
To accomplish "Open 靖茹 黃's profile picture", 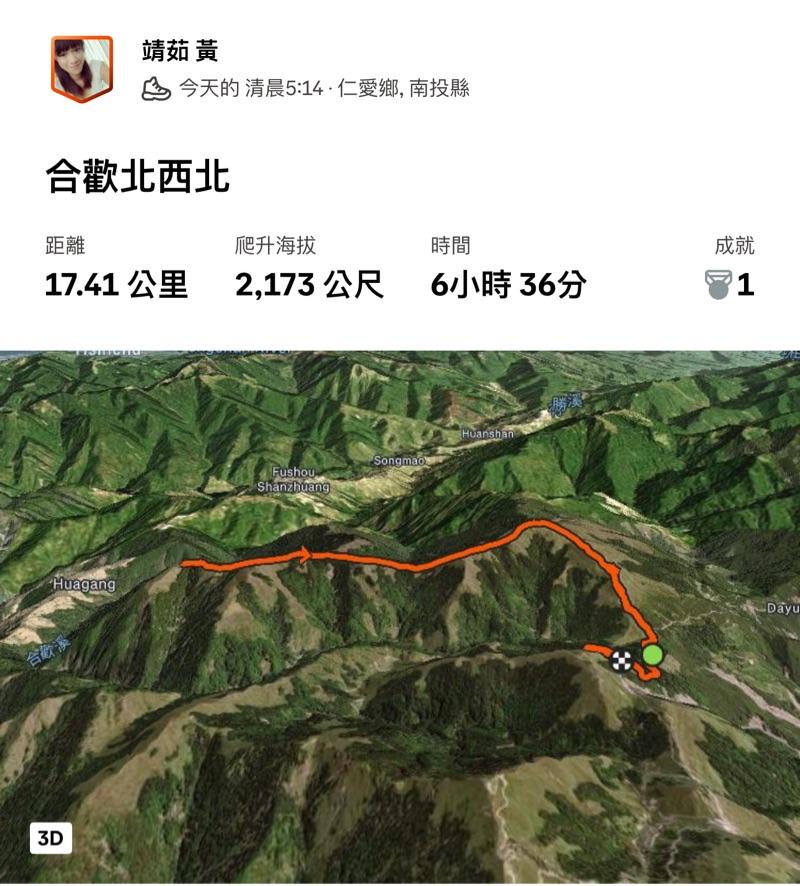I will pos(82,69).
